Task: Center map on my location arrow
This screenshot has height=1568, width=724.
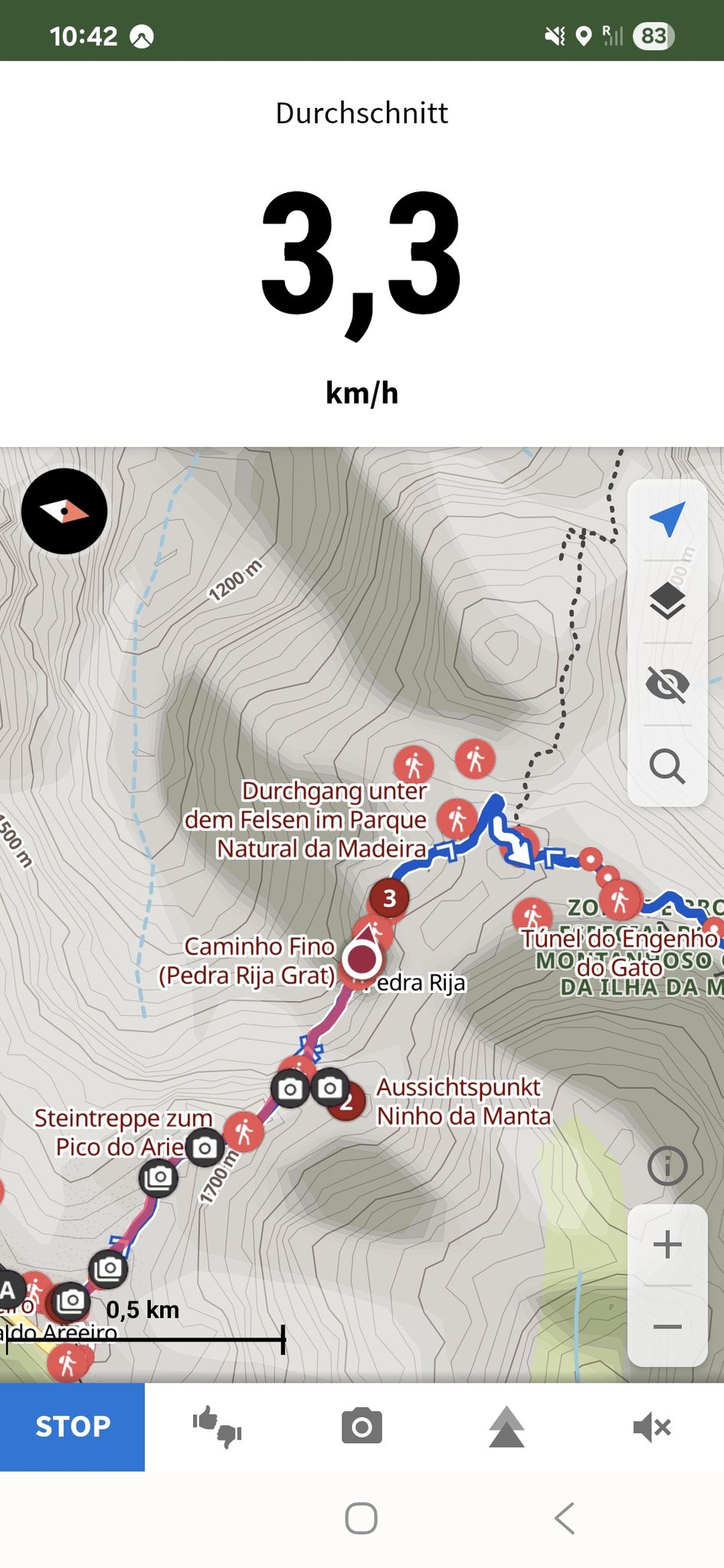Action: 667,521
